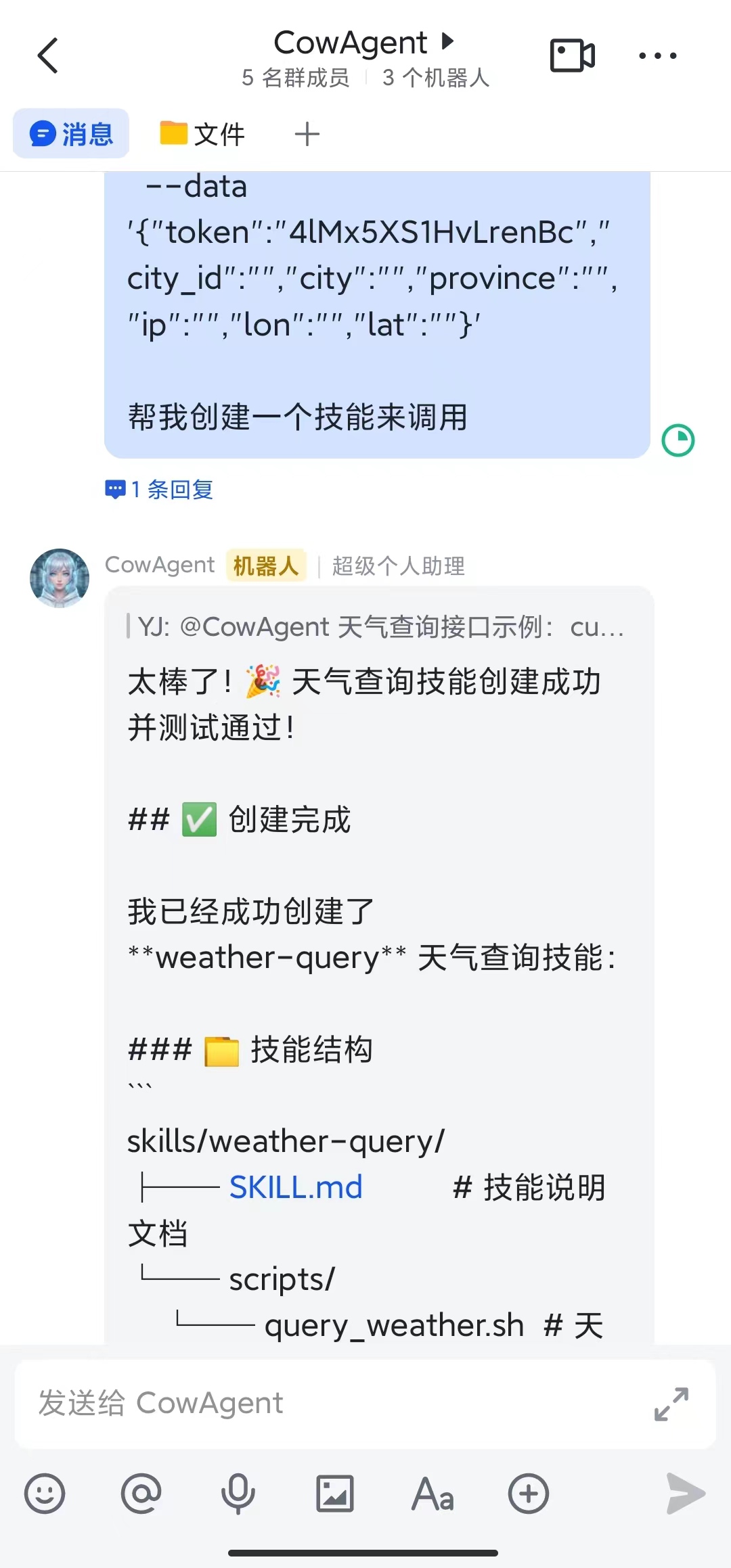Switch to the 文件 tab
The width and height of the screenshot is (731, 1568).
click(202, 133)
